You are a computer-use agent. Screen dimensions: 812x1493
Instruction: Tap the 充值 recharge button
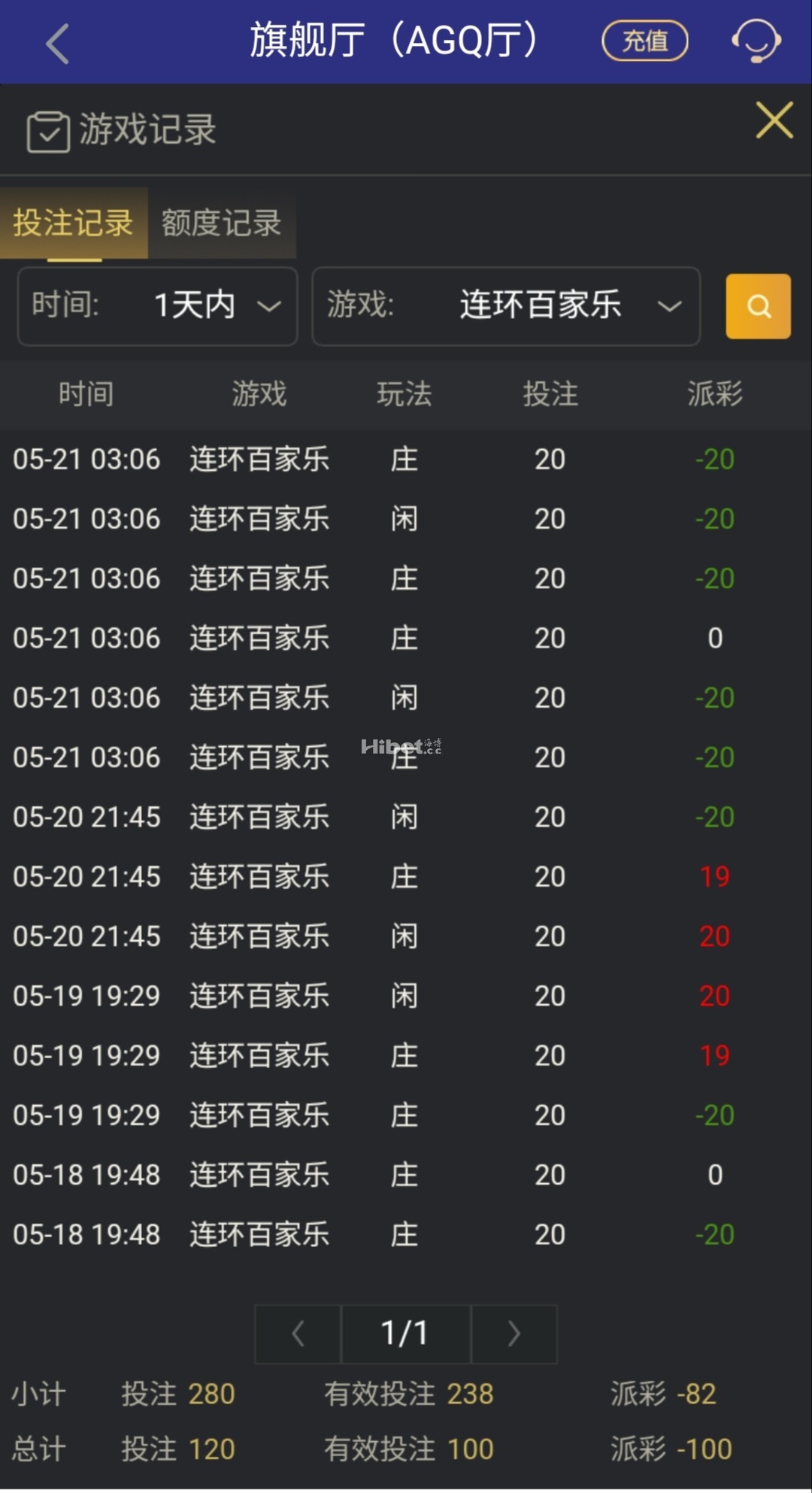tap(645, 41)
